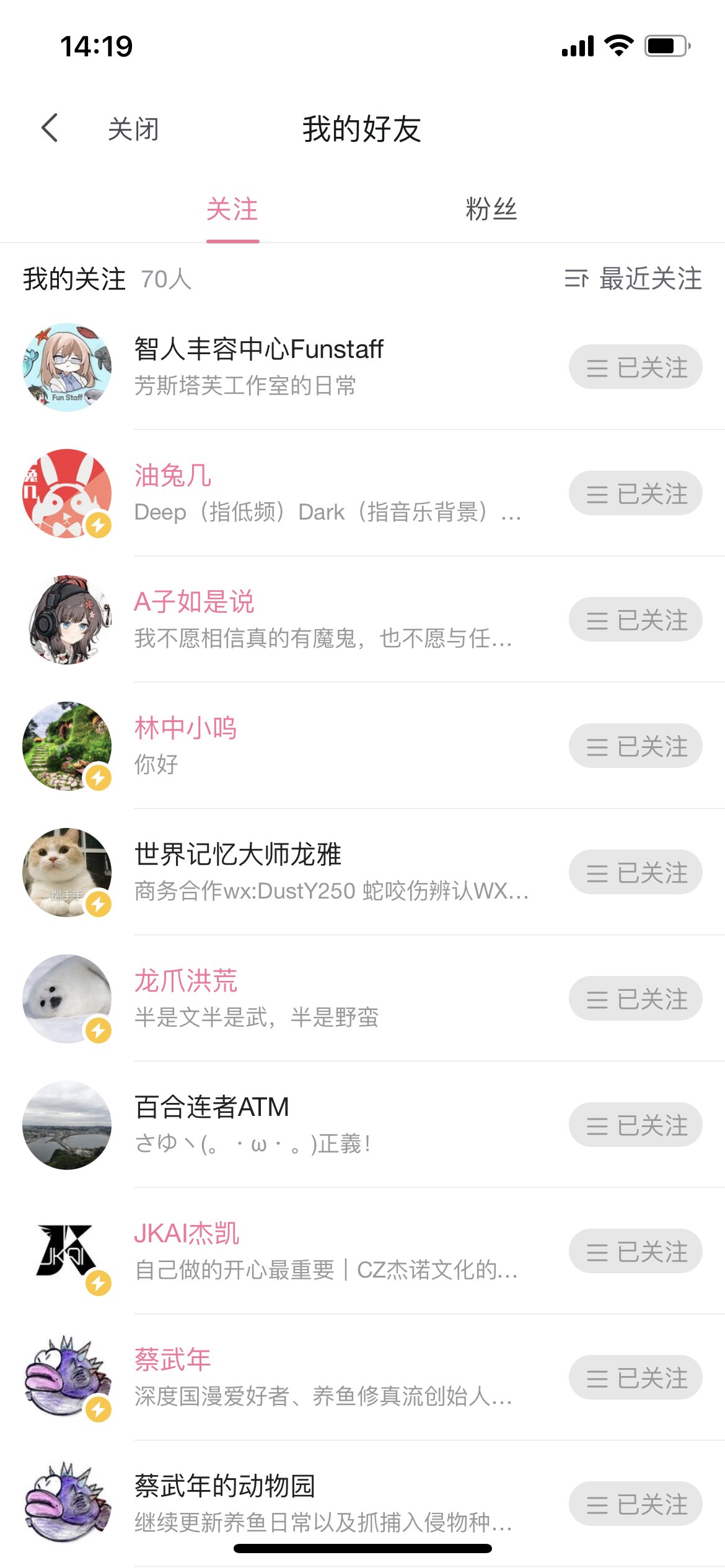The image size is (725, 1568).
Task: Tap 已关注 button for A子如是说
Action: point(635,620)
